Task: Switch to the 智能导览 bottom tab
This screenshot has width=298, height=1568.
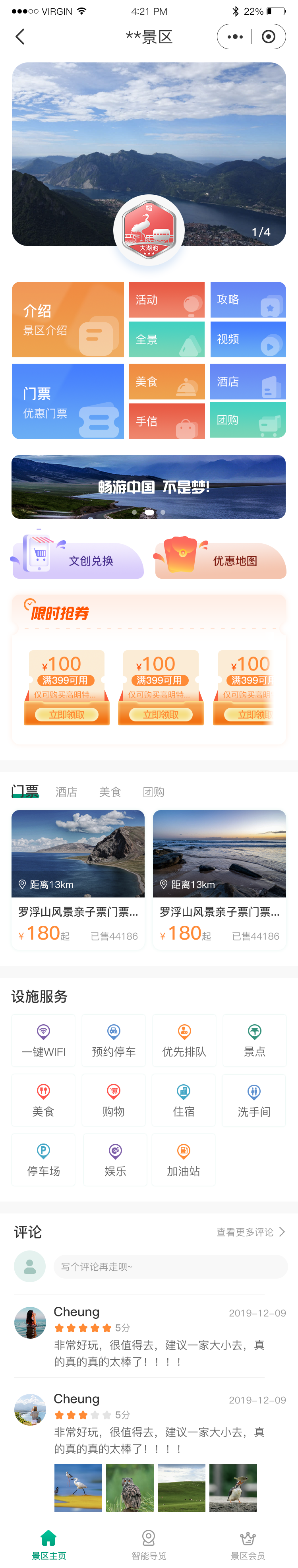Action: (x=149, y=1545)
